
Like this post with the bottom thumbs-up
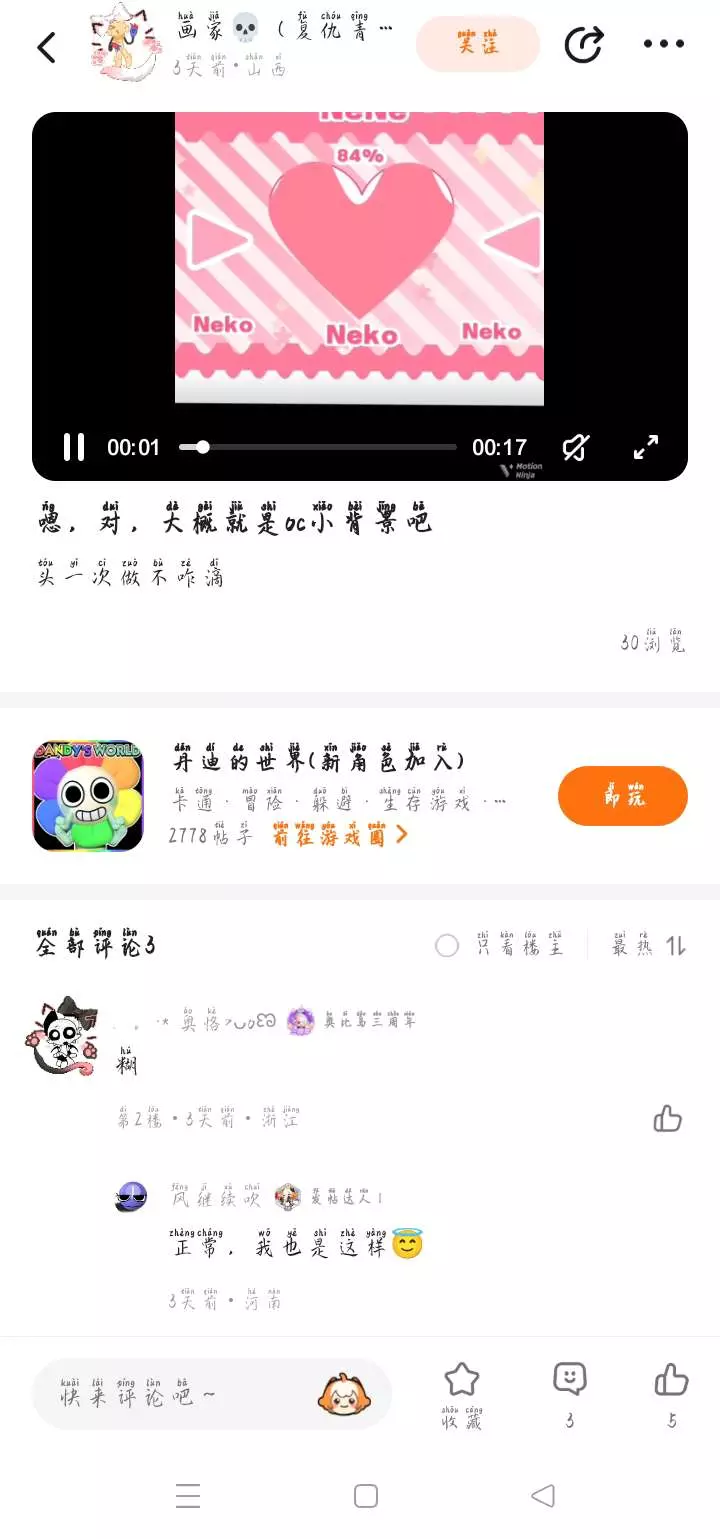pyautogui.click(x=671, y=1390)
